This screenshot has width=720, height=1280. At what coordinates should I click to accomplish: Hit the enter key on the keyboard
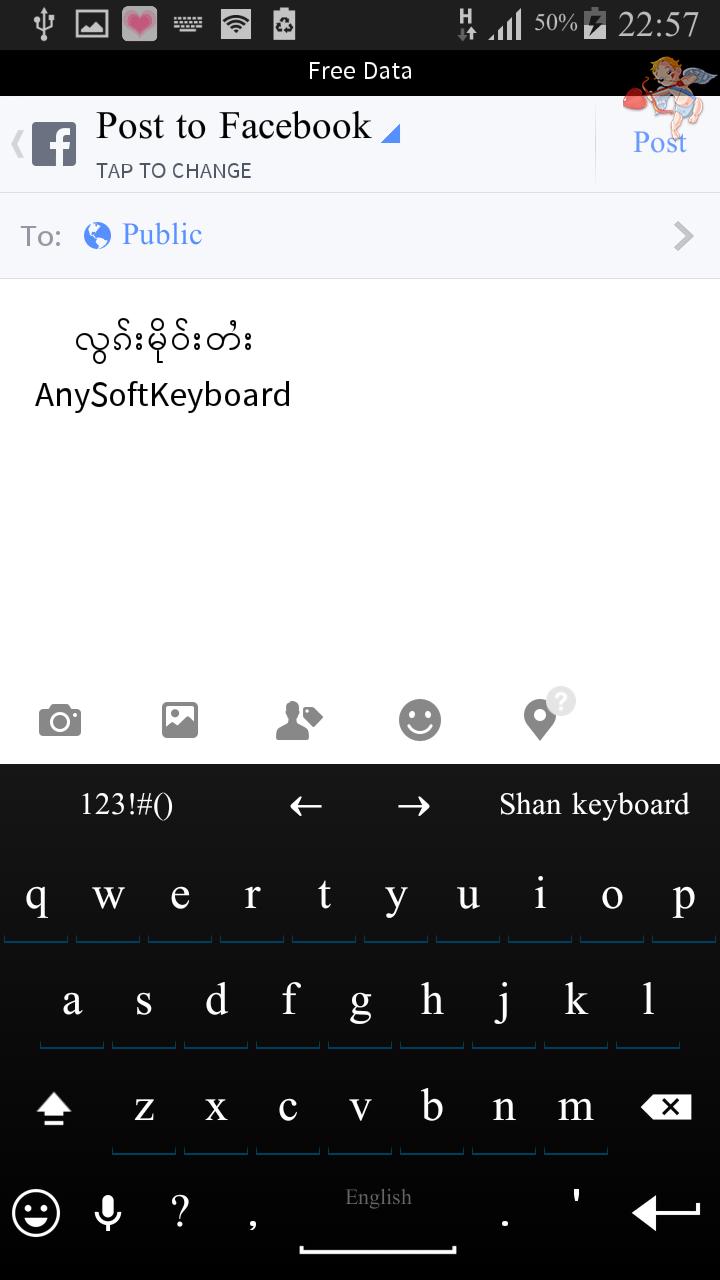[666, 1213]
